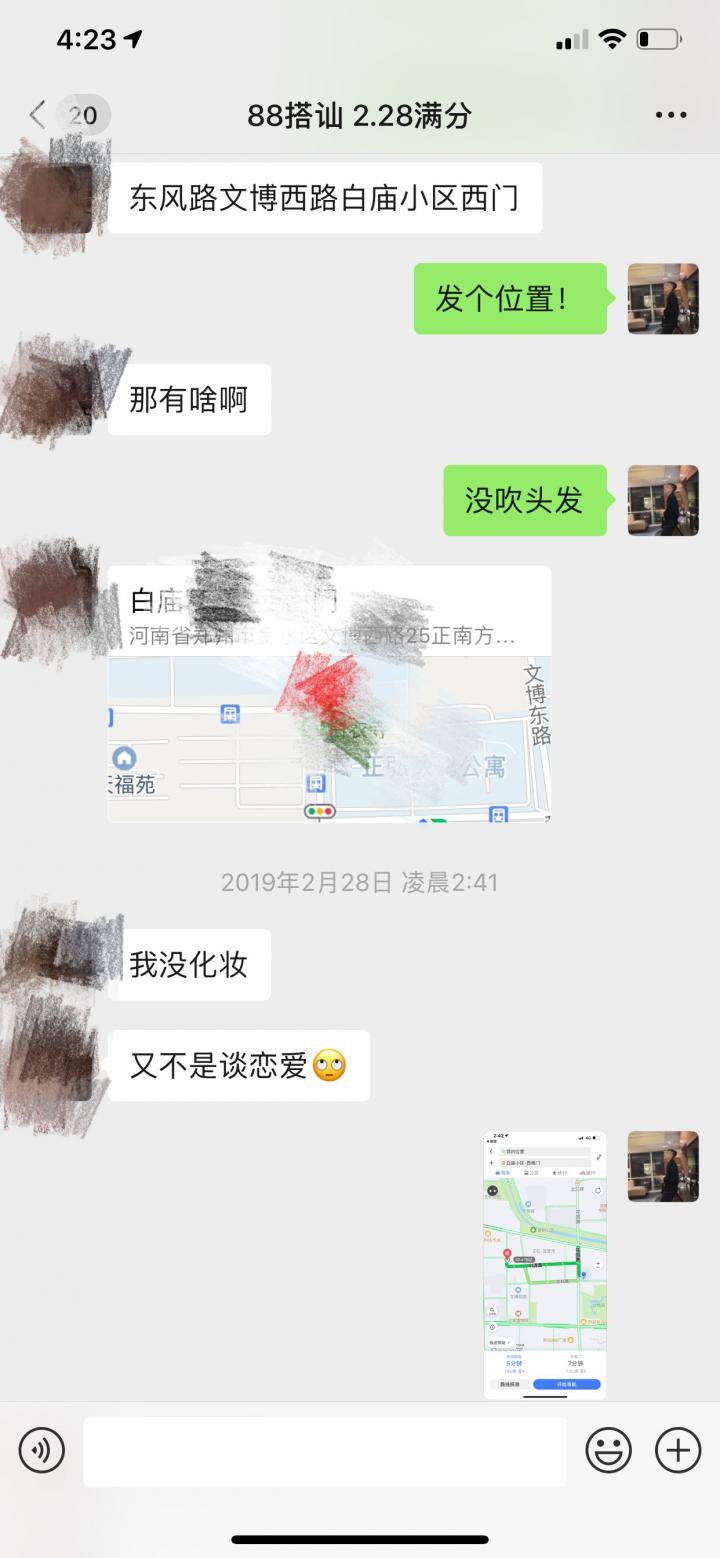The image size is (720, 1558).
Task: Switch to voice message mode
Action: click(40, 1449)
